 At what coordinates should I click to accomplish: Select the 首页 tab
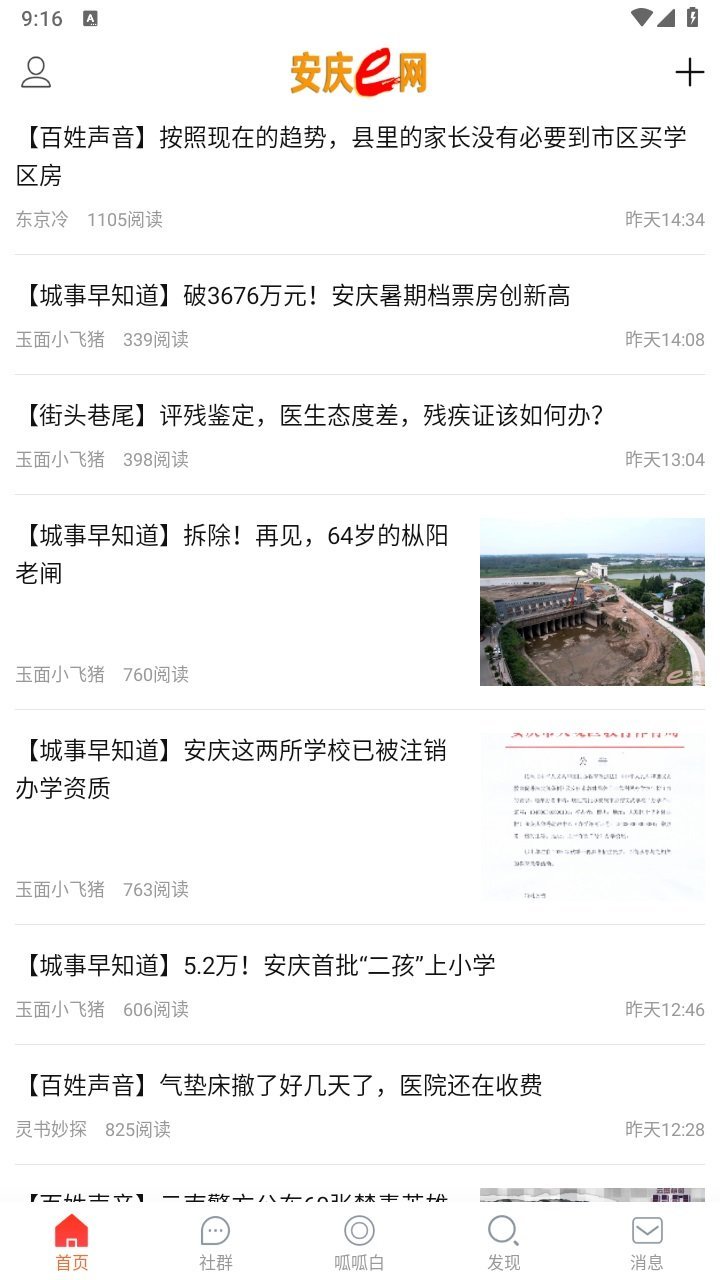point(71,1242)
